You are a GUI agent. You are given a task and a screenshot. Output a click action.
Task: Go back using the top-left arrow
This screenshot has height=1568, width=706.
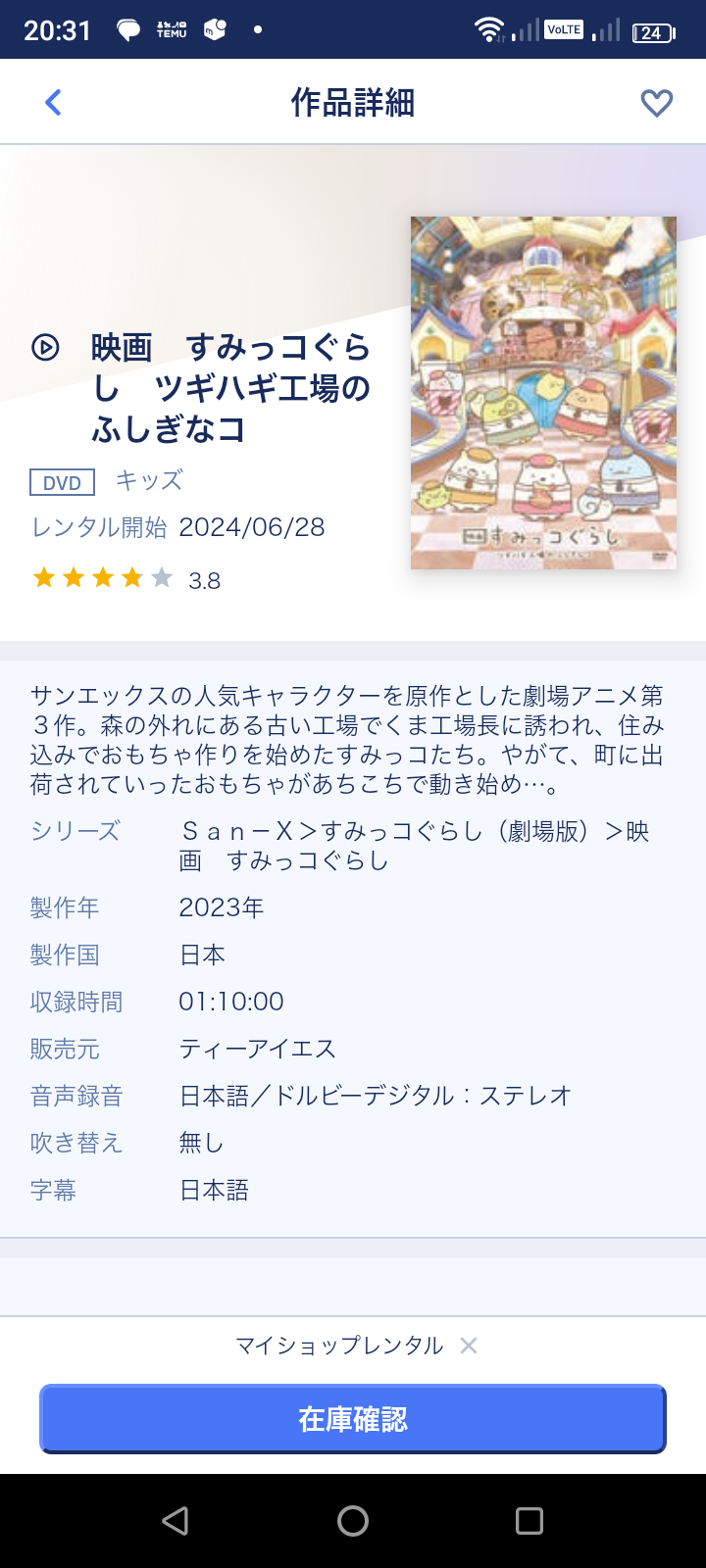(53, 102)
